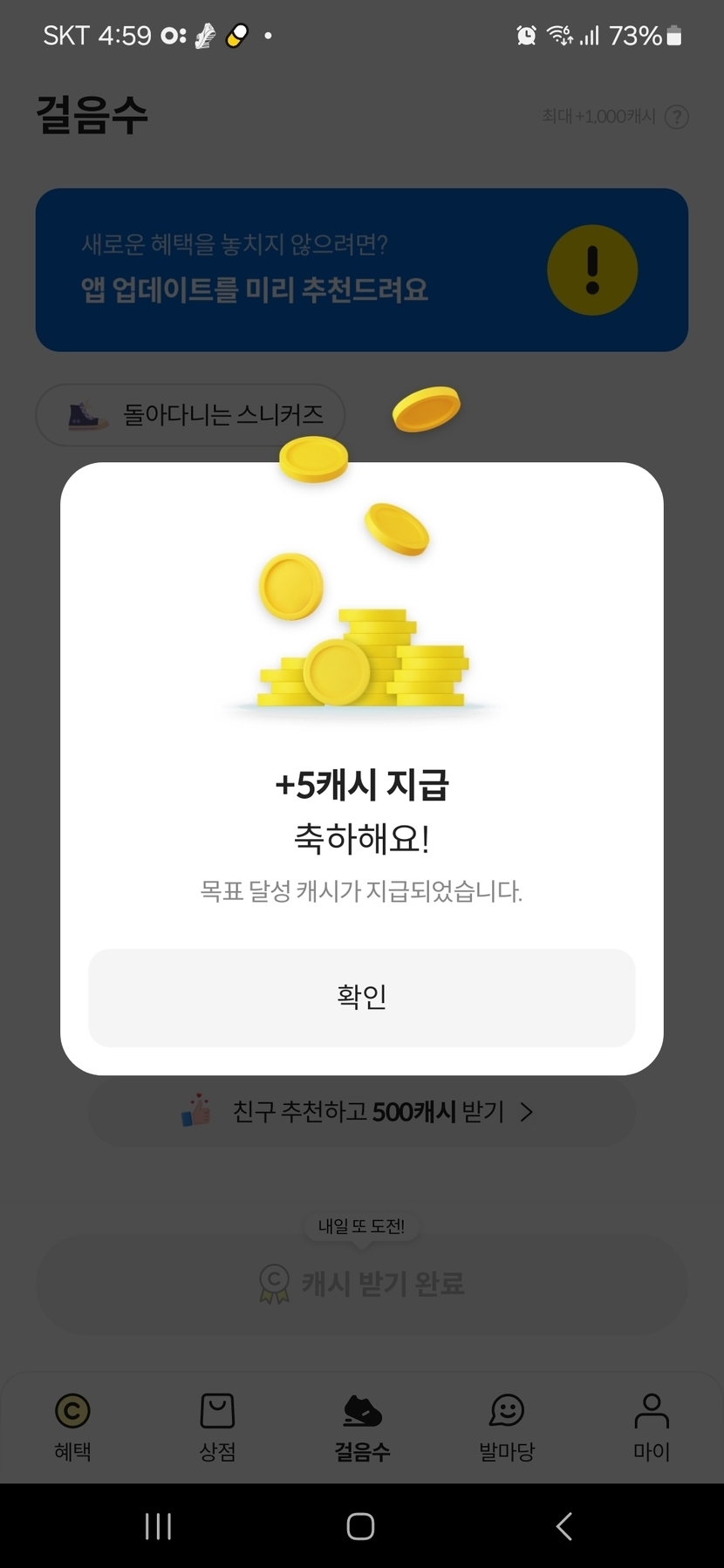Go to the 상점 tab
This screenshot has width=724, height=1568.
click(217, 1427)
